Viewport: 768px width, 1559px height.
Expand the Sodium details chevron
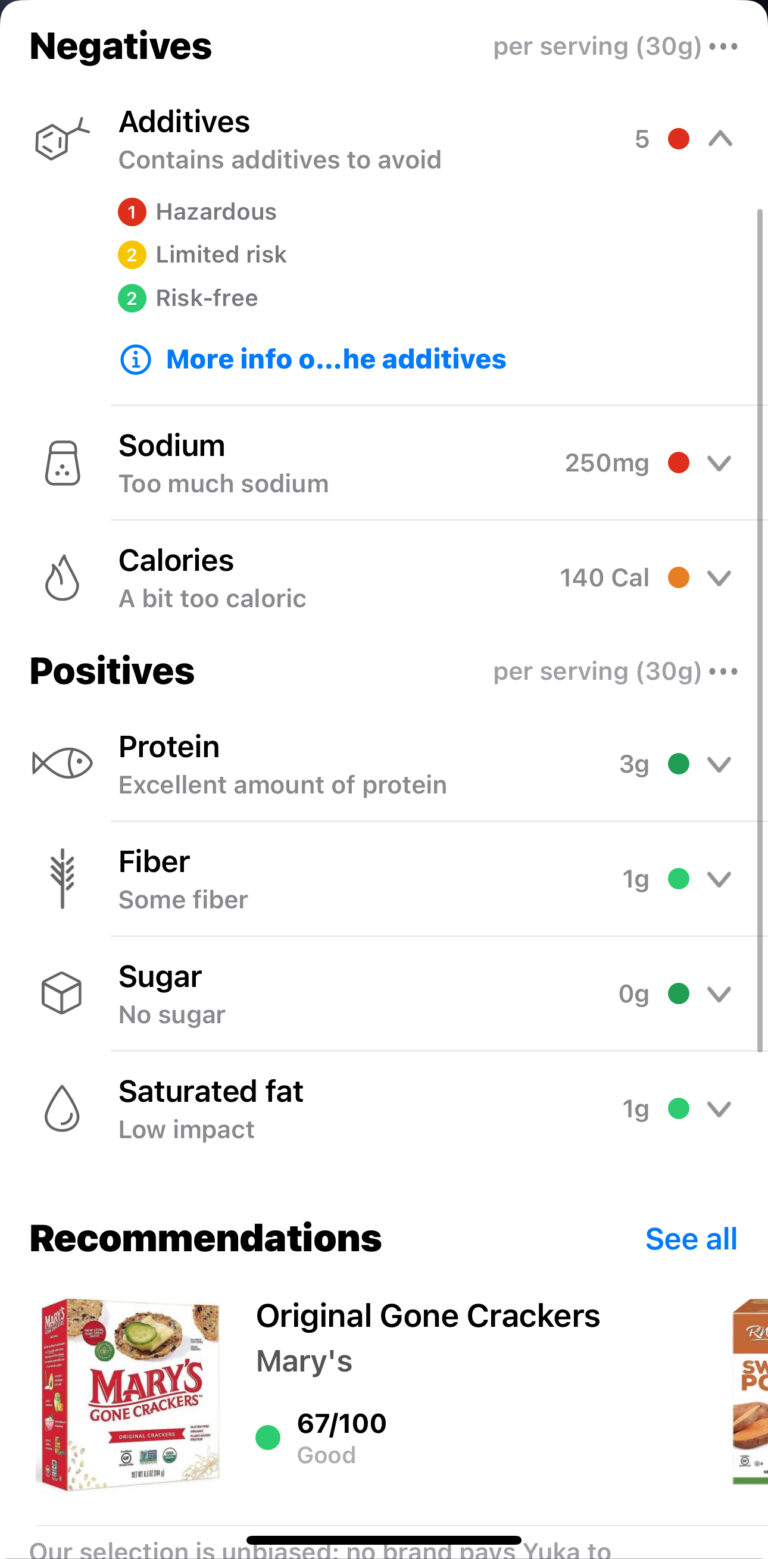(720, 463)
